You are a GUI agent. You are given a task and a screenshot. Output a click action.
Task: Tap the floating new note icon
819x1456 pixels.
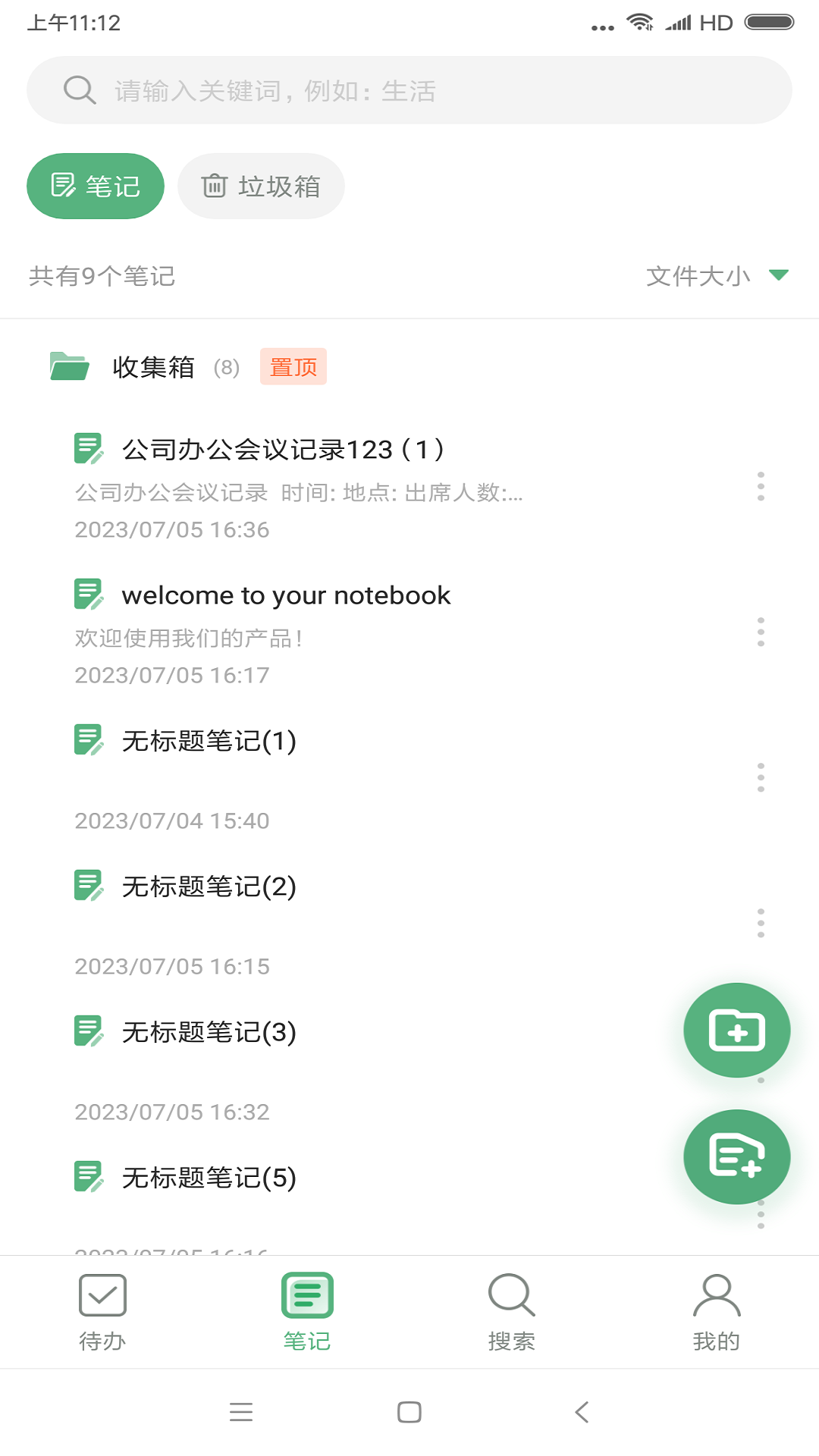[x=736, y=1156]
